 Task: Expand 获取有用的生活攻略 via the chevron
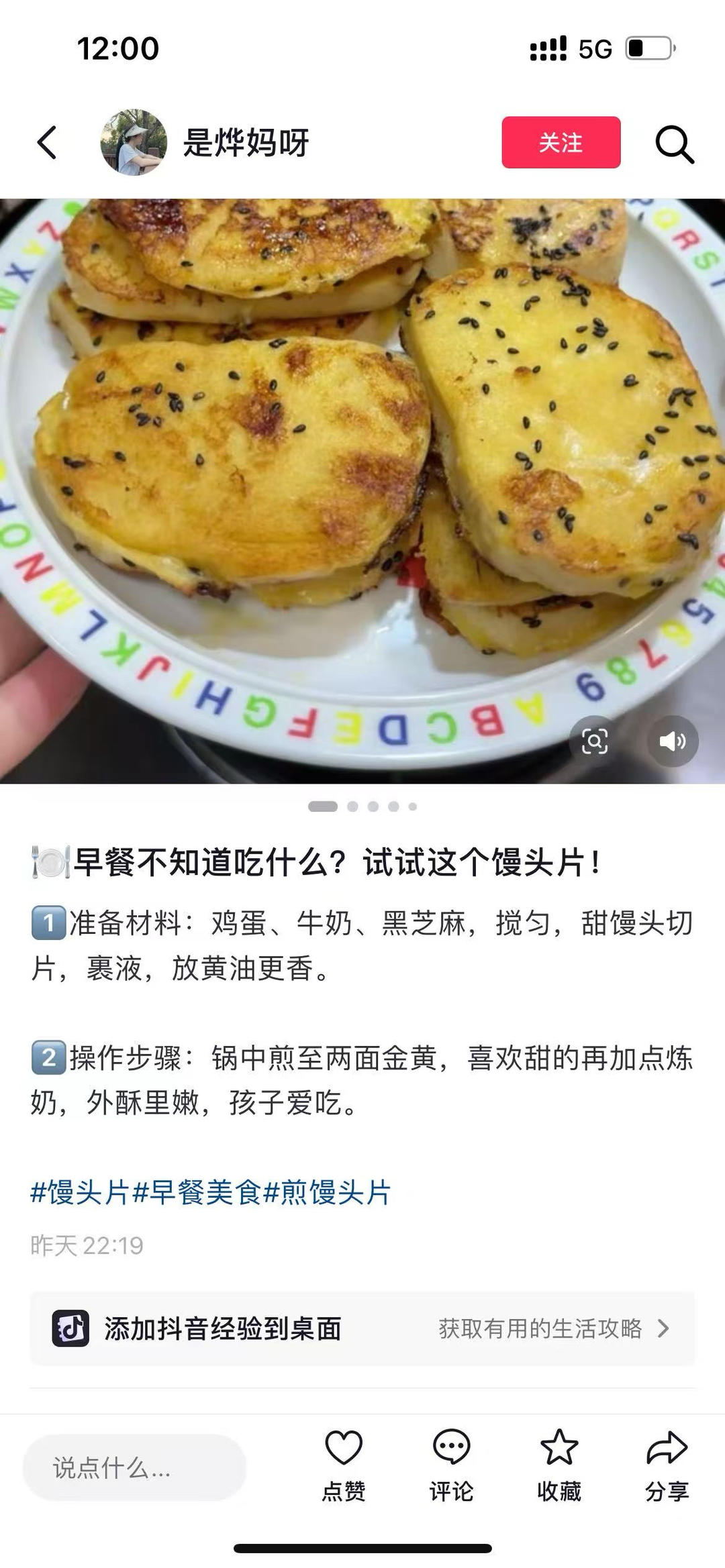[x=664, y=1327]
